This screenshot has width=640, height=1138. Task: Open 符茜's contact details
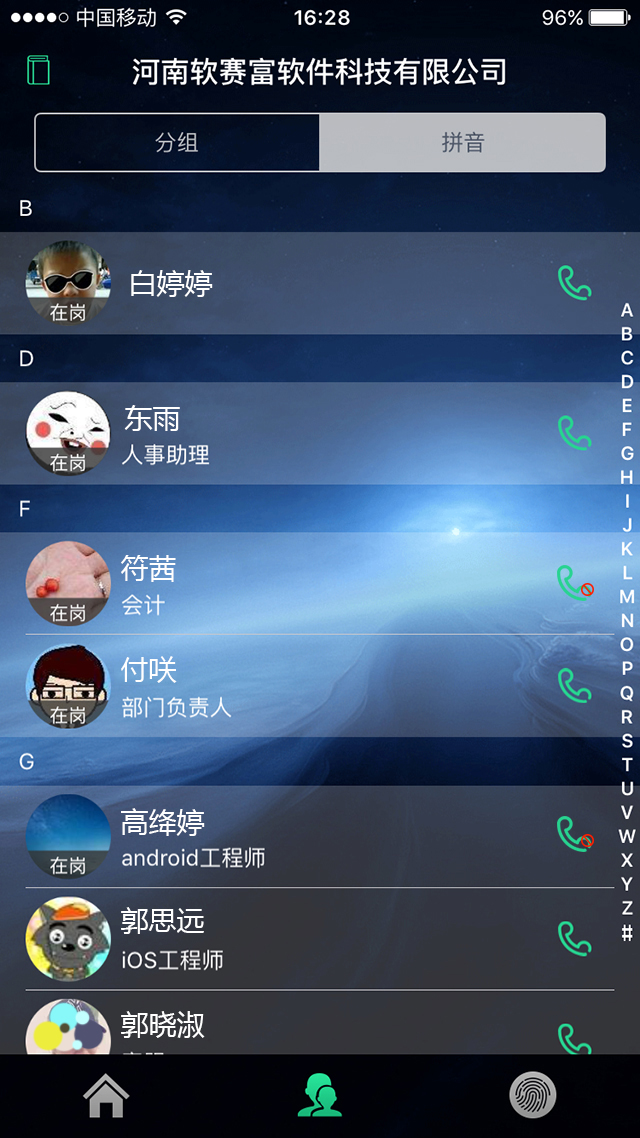pos(300,584)
